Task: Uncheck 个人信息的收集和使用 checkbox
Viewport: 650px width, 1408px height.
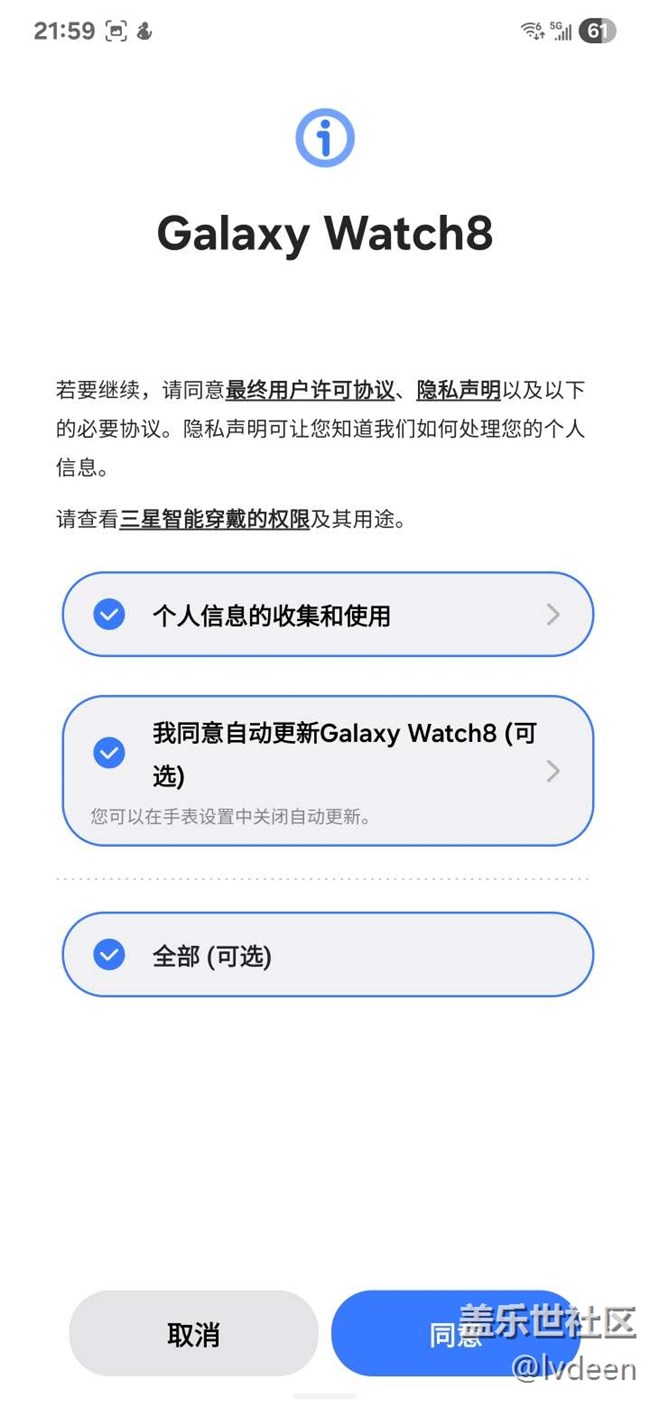Action: pos(109,614)
